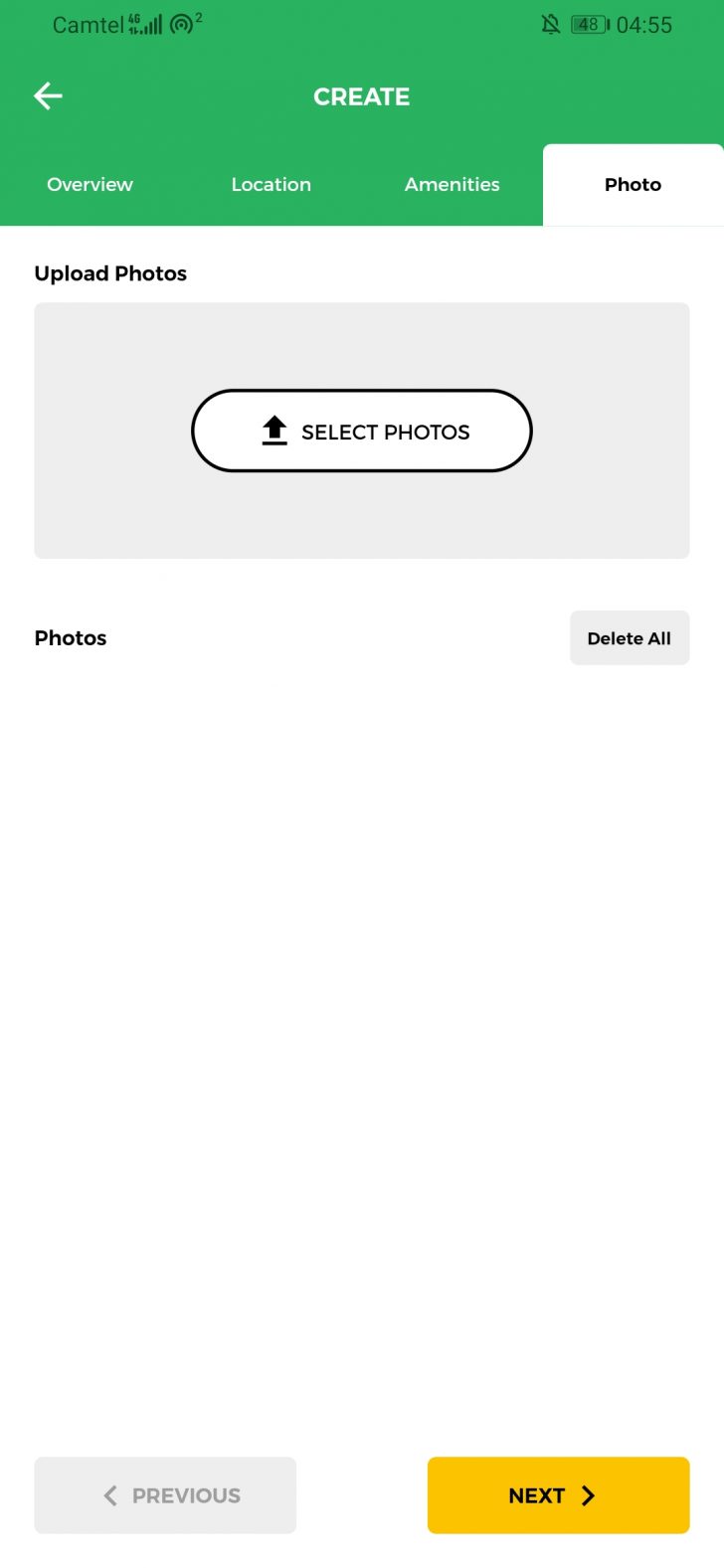This screenshot has height=1568, width=724.
Task: Select the Photo tab
Action: point(633,185)
